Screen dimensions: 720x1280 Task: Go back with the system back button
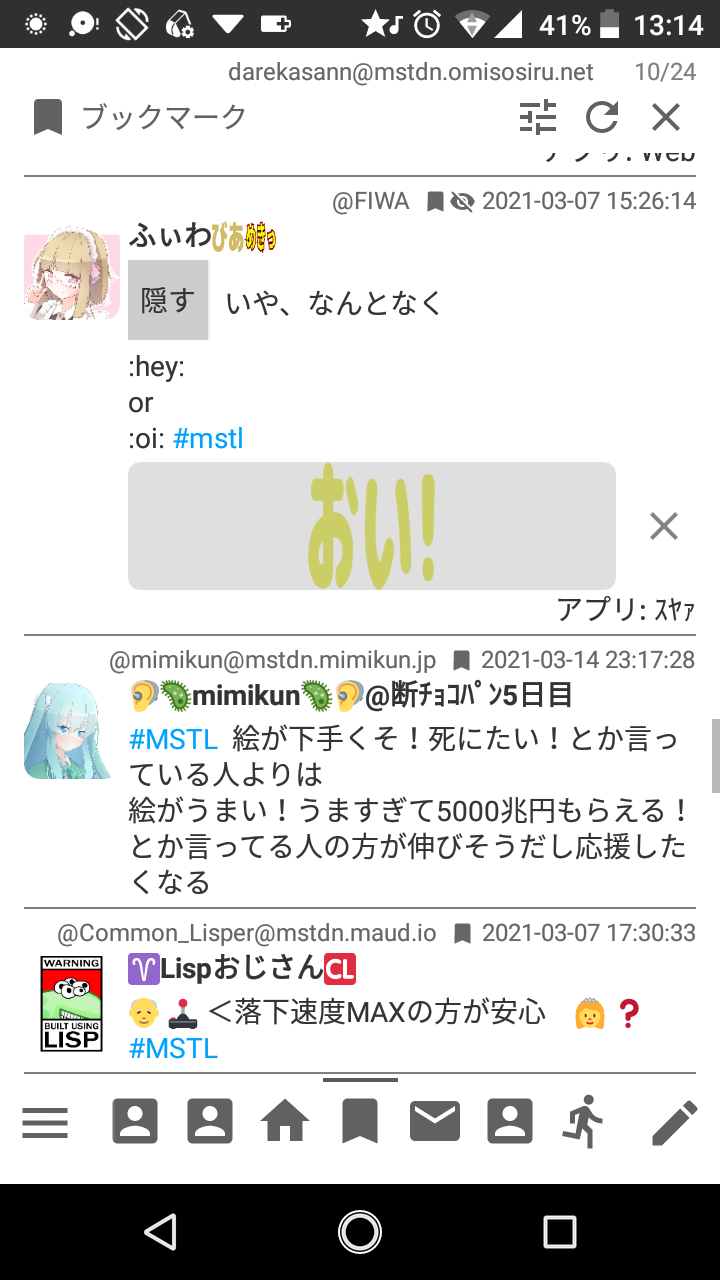coord(161,1232)
